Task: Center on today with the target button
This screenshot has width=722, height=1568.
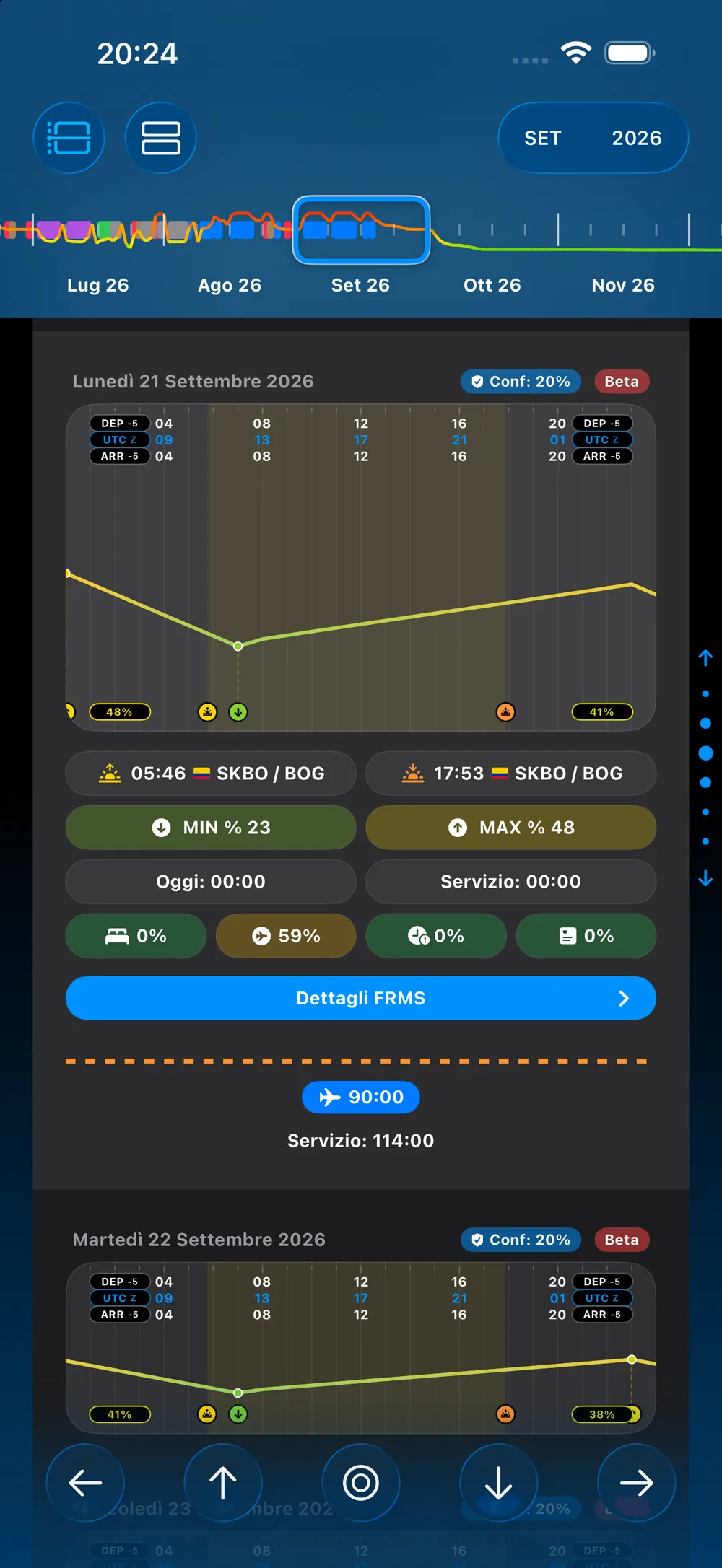Action: tap(361, 1483)
